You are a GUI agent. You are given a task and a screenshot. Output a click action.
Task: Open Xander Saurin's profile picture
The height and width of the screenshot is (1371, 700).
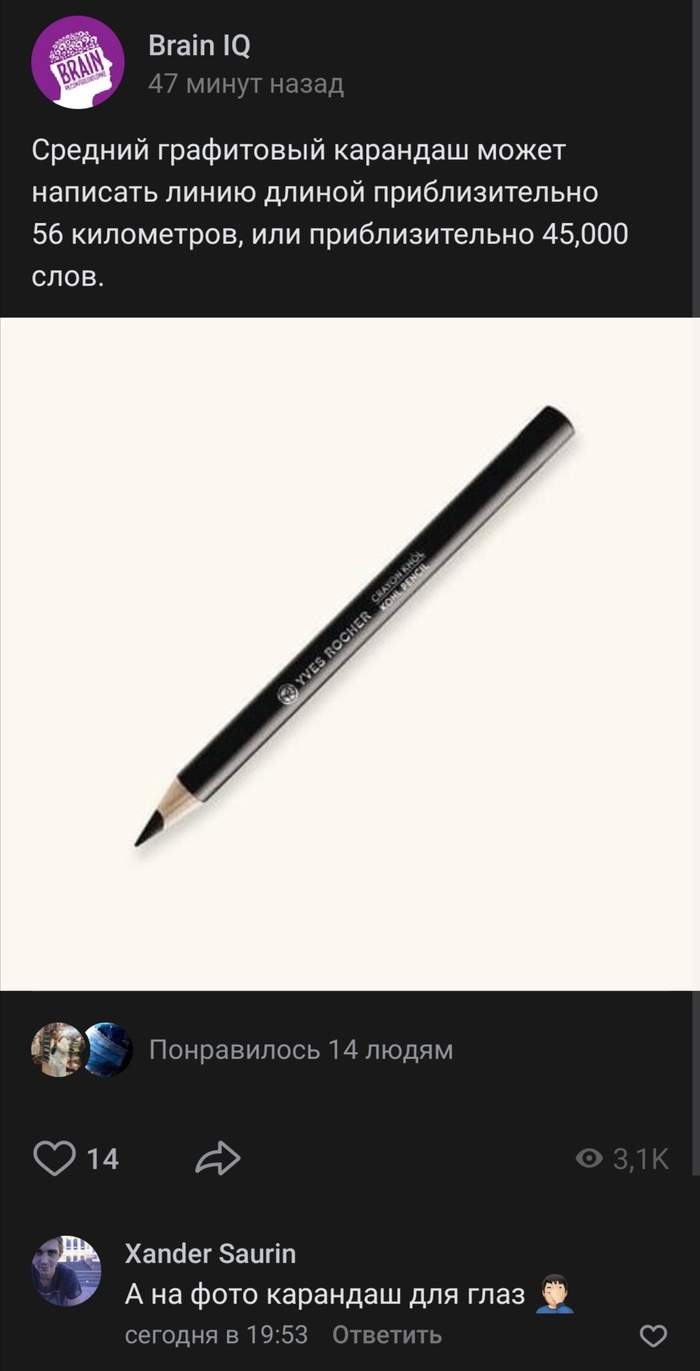70,1271
